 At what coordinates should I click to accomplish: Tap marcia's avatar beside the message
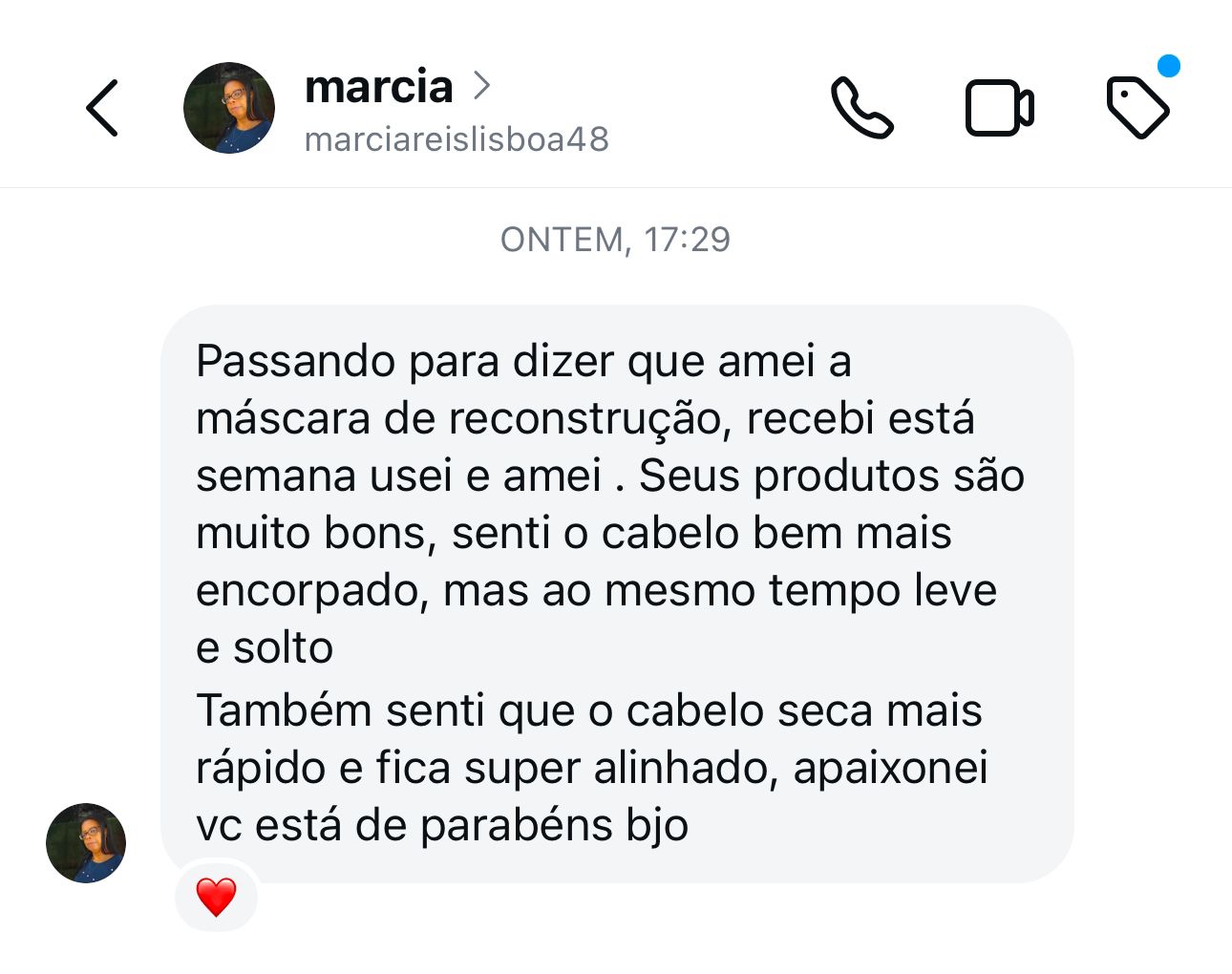point(86,842)
